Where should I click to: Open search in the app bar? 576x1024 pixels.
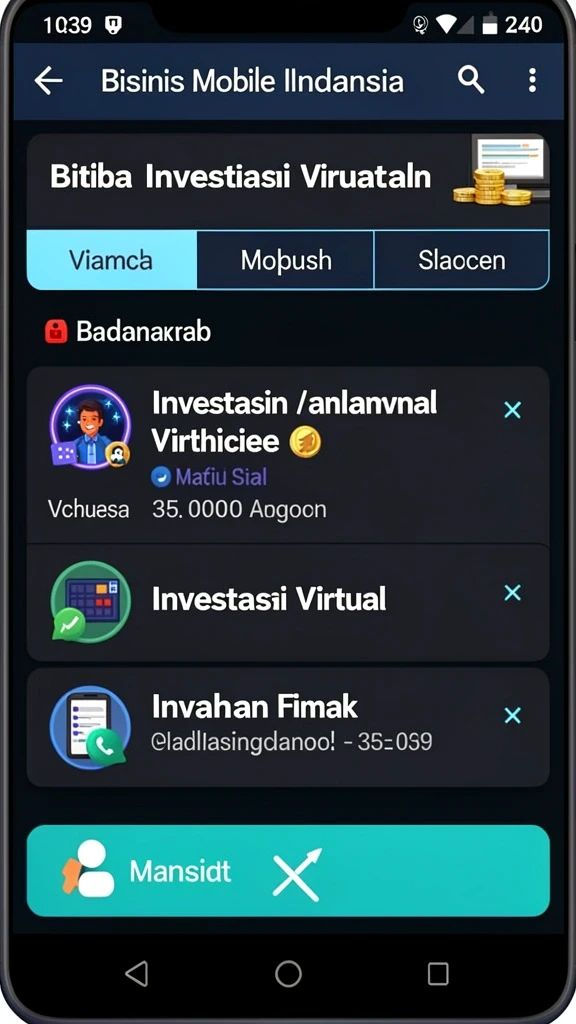point(470,80)
